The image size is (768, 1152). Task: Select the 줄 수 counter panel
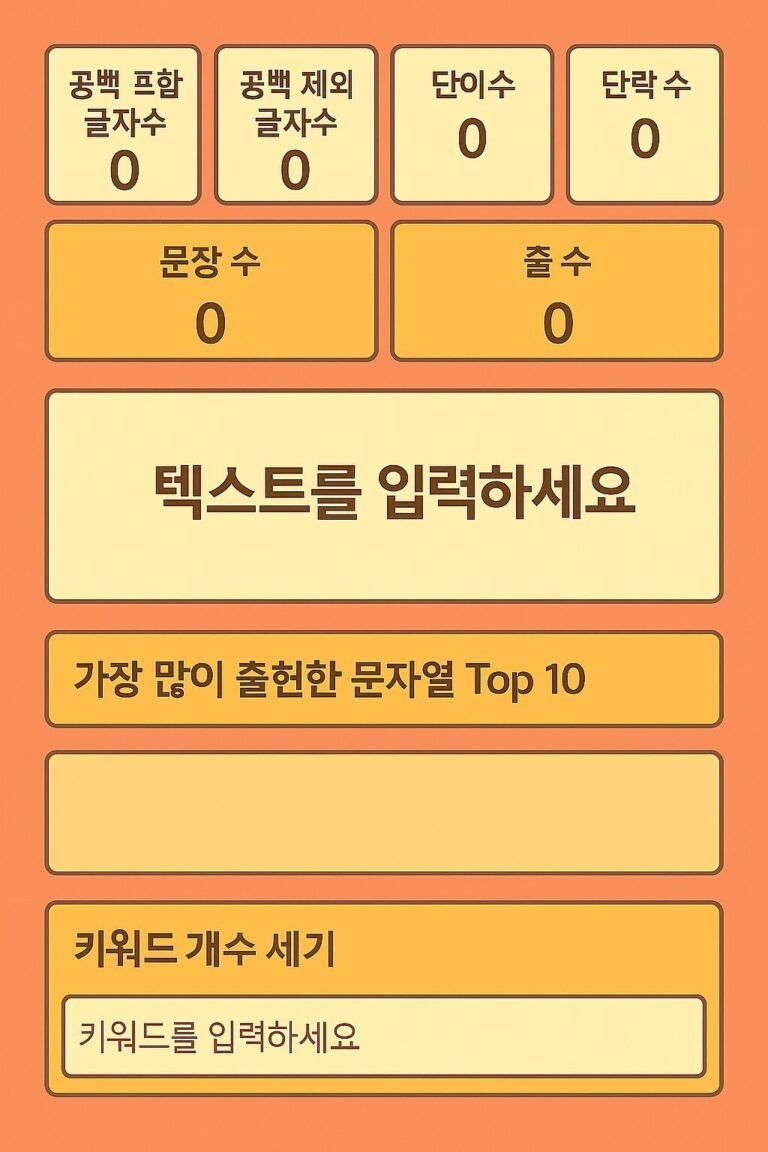click(558, 289)
